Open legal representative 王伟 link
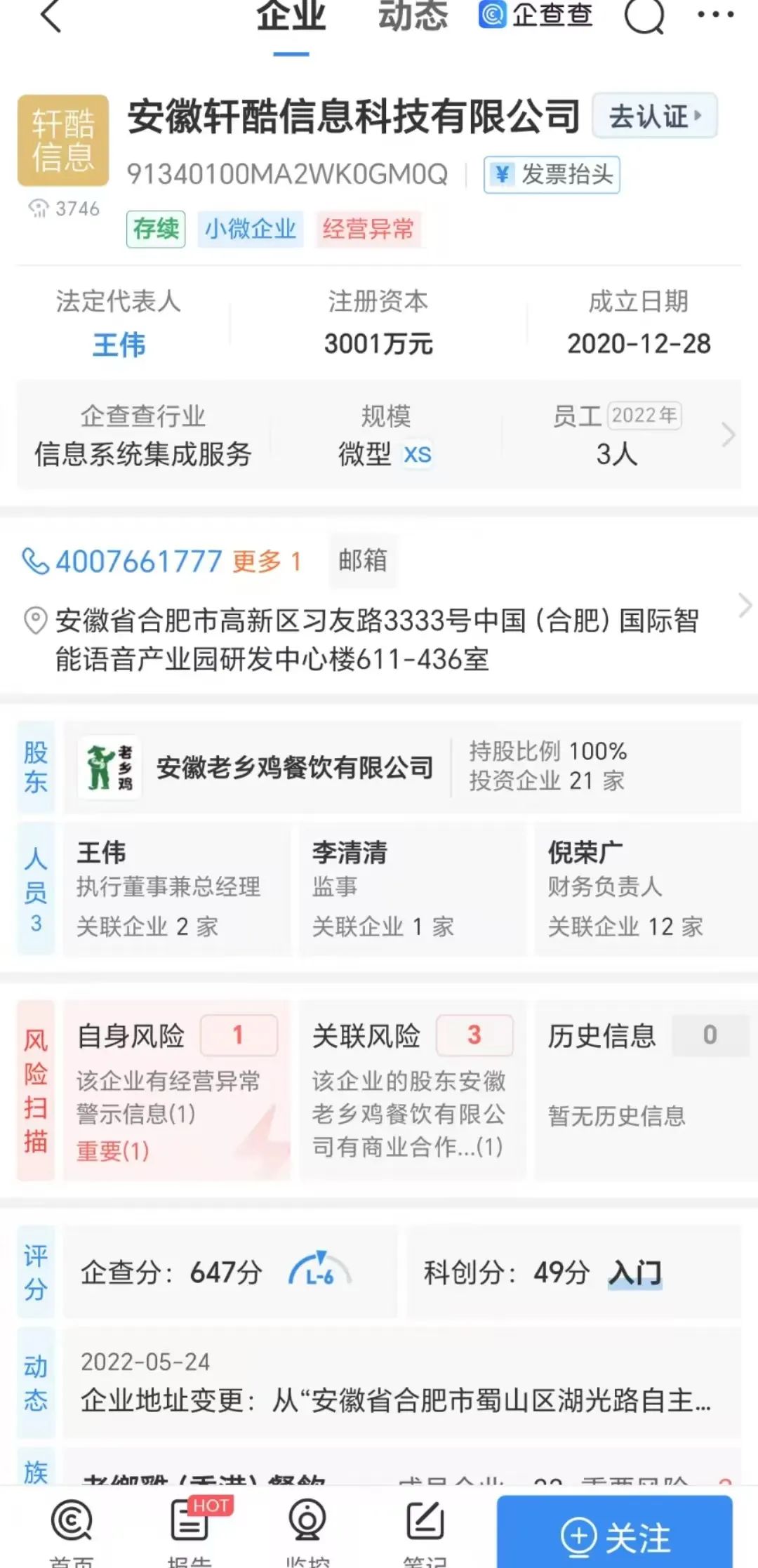Viewport: 758px width, 1568px height. point(119,345)
